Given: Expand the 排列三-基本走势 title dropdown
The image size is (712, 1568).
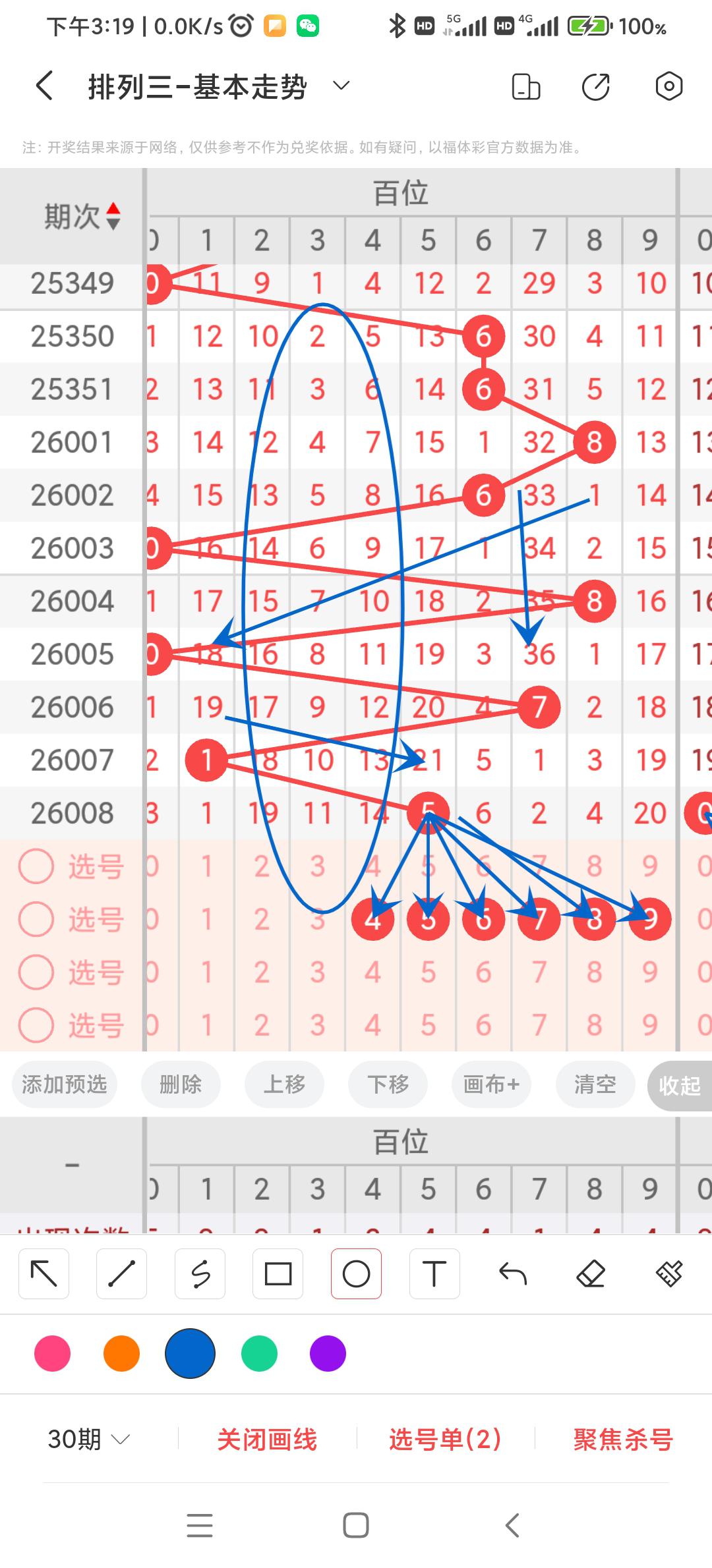Looking at the screenshot, I should pos(341,86).
